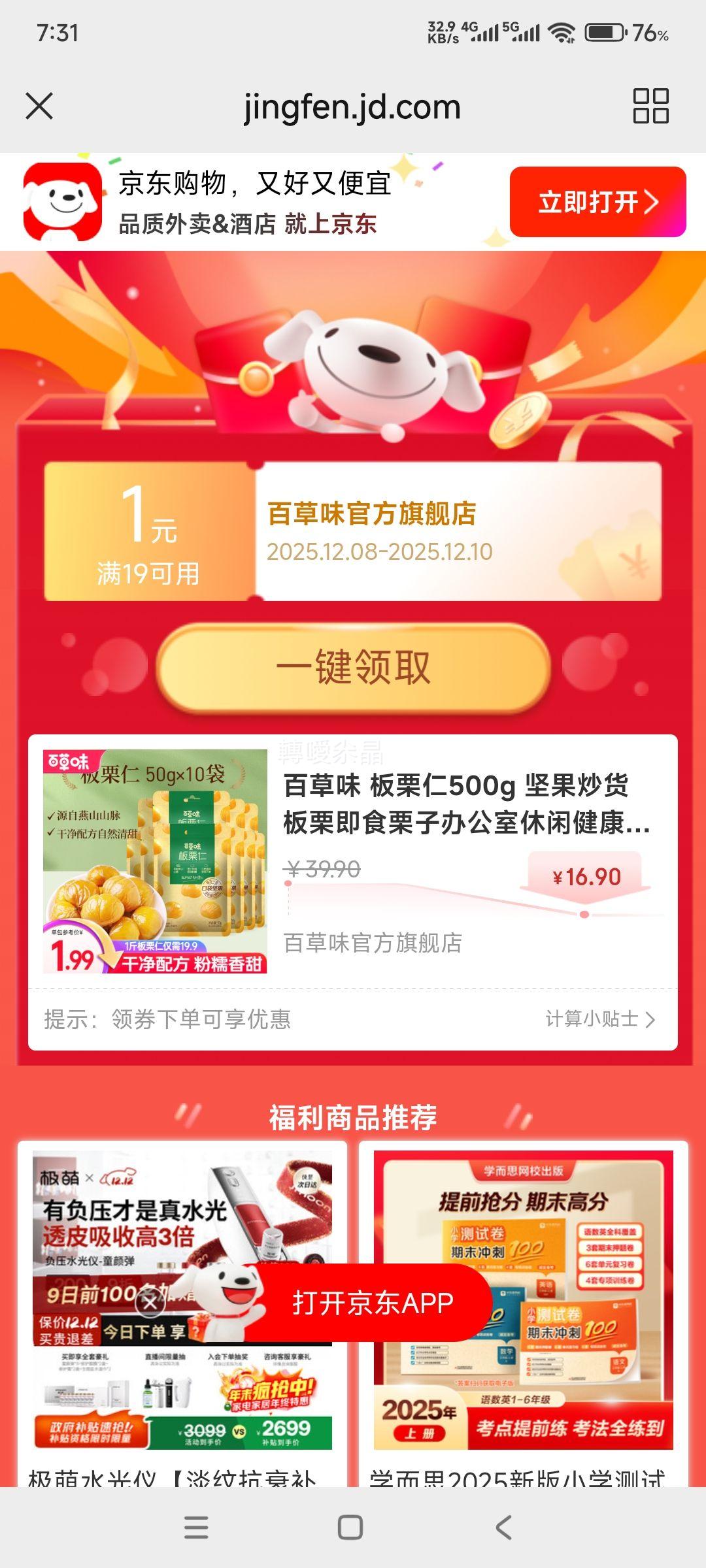Viewport: 706px width, 1568px height.
Task: Tap the arrow on the 立即打开 button
Action: (651, 201)
